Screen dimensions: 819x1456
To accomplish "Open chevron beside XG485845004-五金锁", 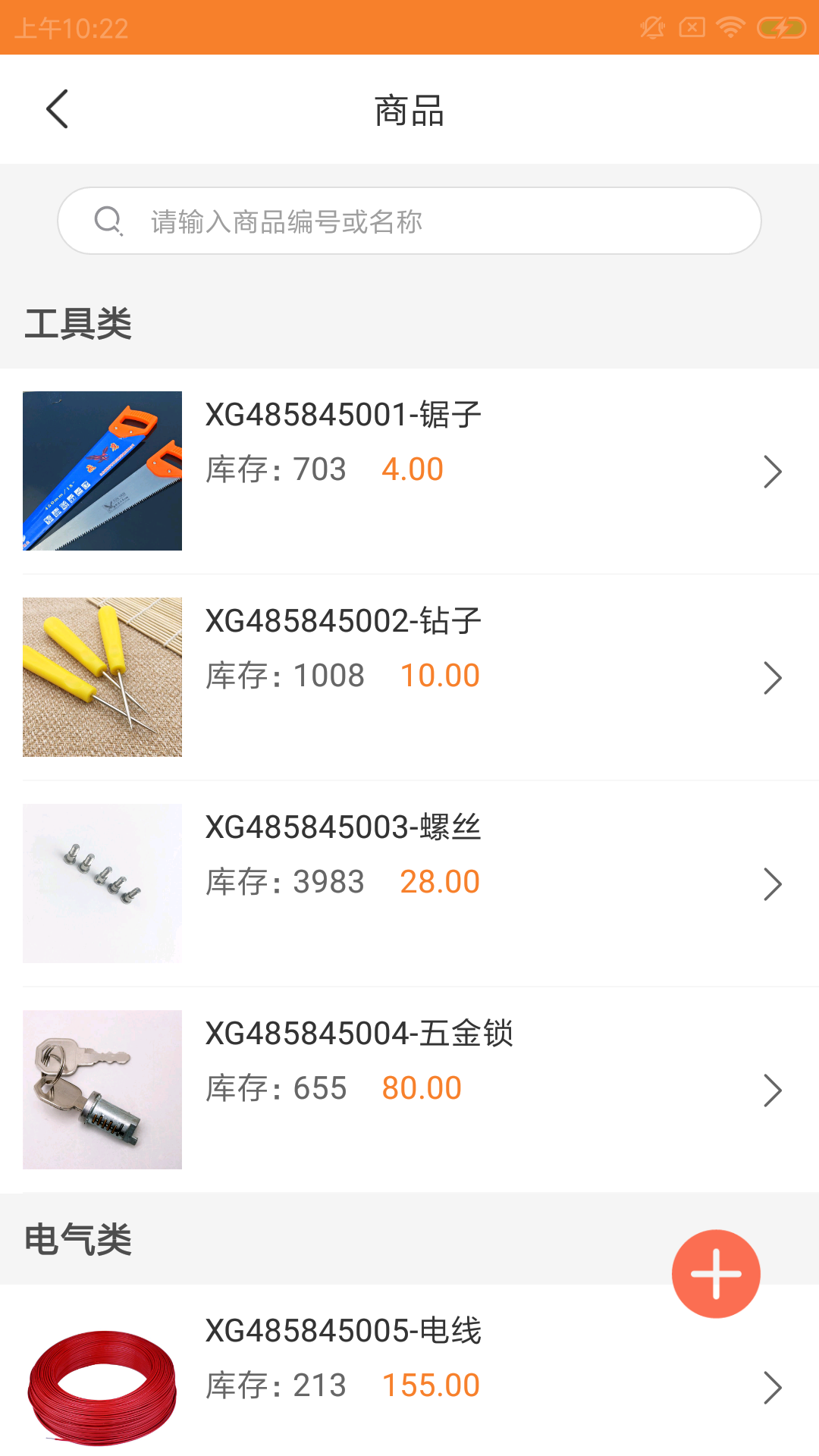I will (773, 1090).
